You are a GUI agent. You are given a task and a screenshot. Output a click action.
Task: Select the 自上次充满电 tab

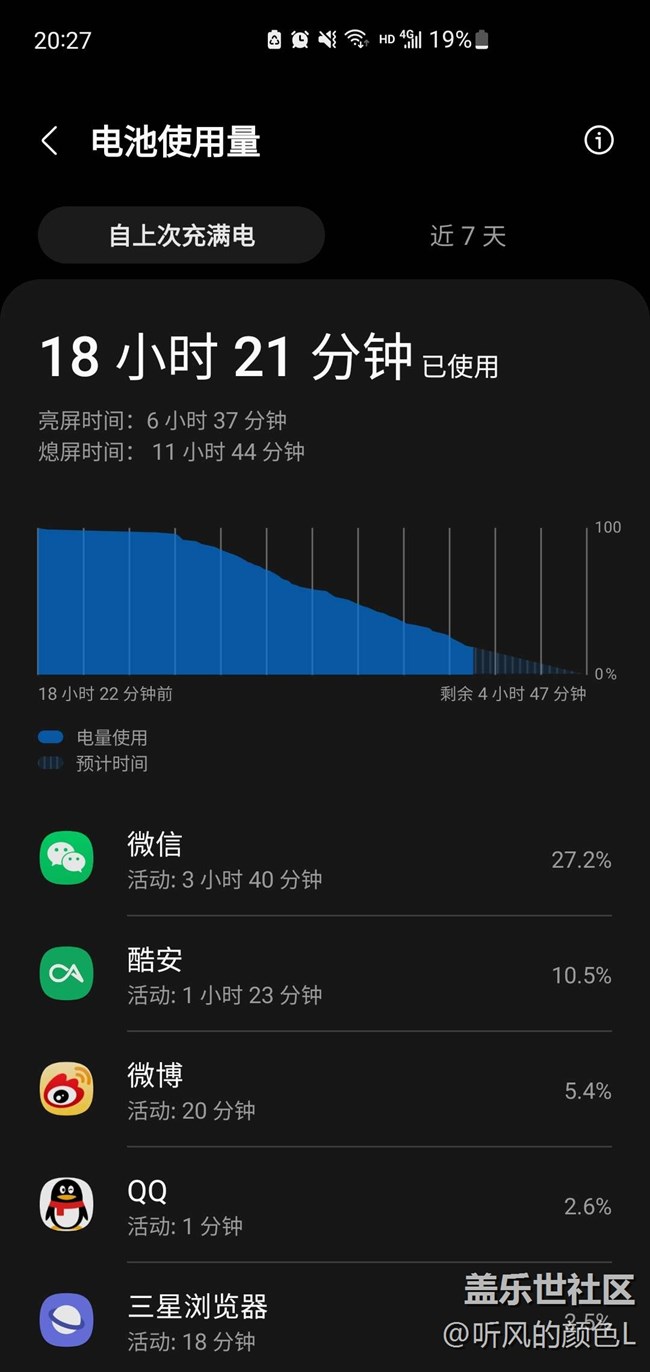[x=181, y=236]
